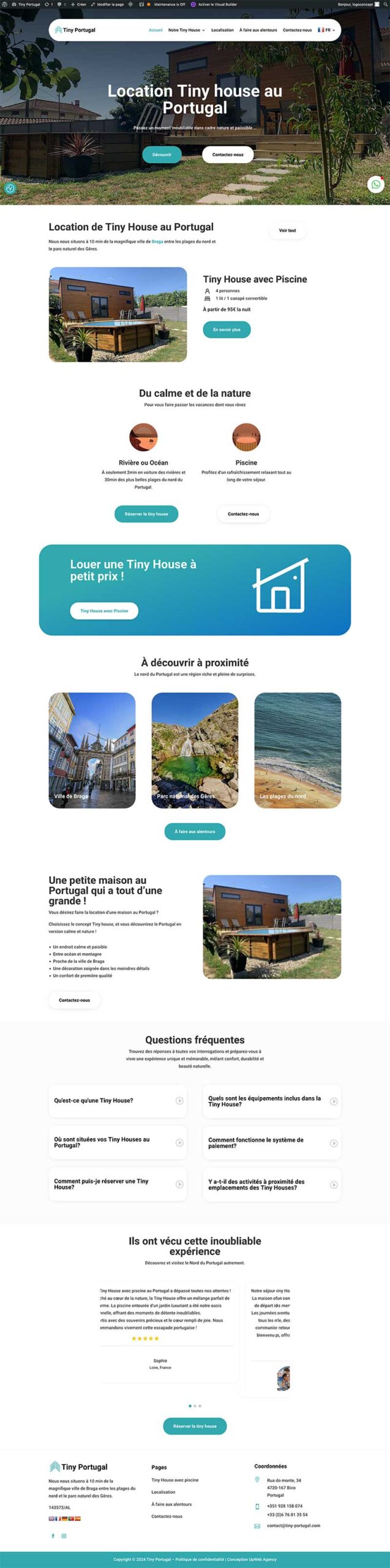Viewport: 390px width, 1568px height.
Task: Open the Facebook icon in footer
Action: [x=53, y=1536]
